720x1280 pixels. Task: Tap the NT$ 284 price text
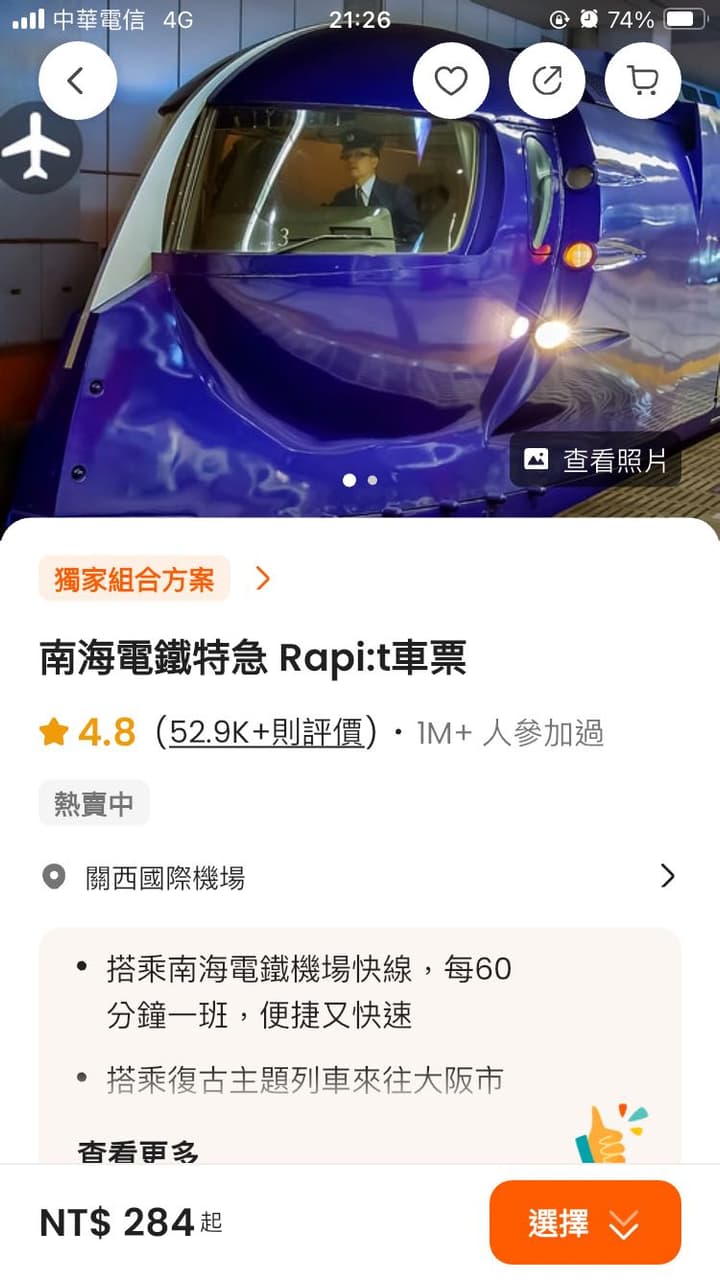coord(114,1222)
